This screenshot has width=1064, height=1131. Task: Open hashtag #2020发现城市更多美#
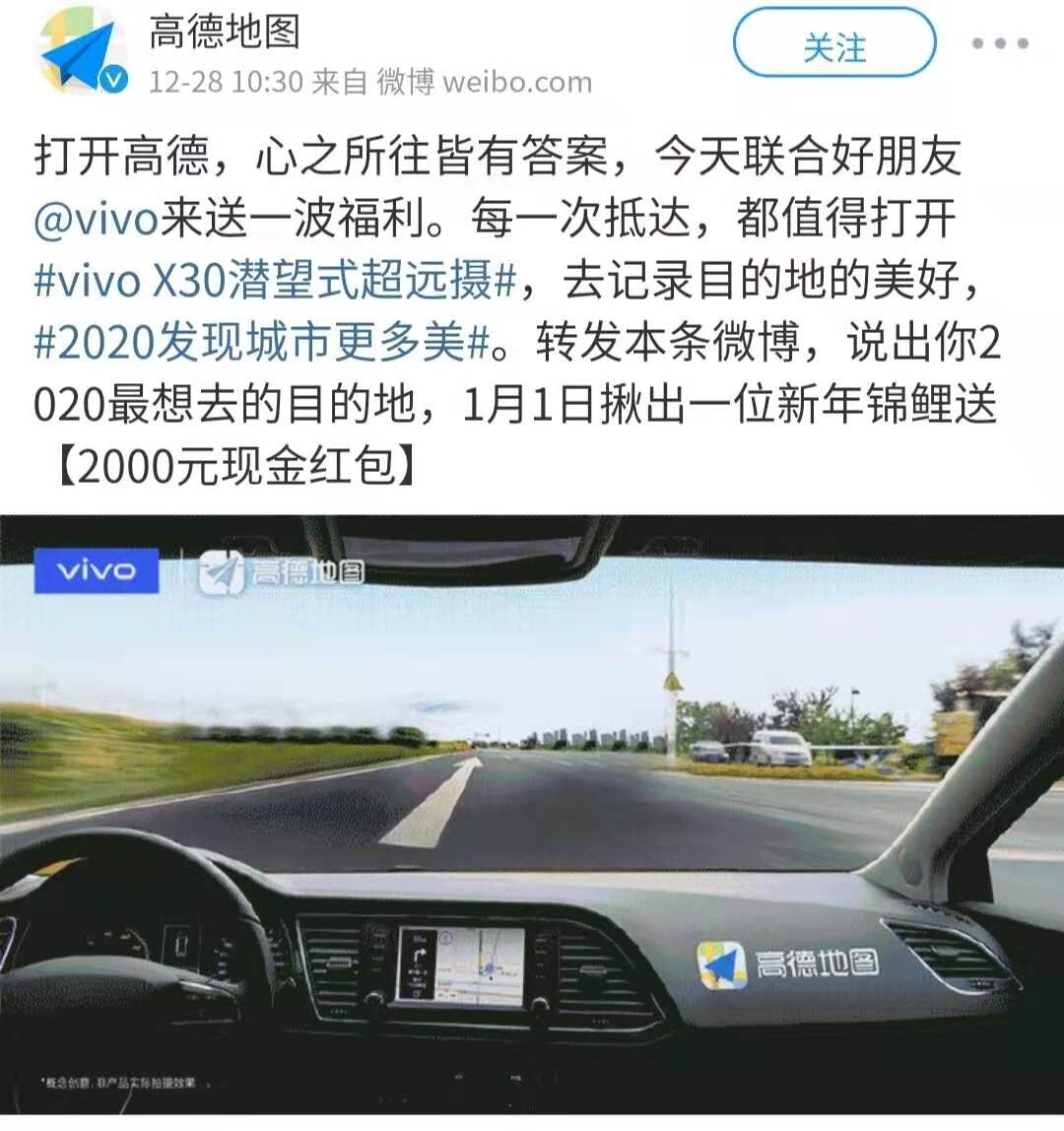pyautogui.click(x=262, y=343)
